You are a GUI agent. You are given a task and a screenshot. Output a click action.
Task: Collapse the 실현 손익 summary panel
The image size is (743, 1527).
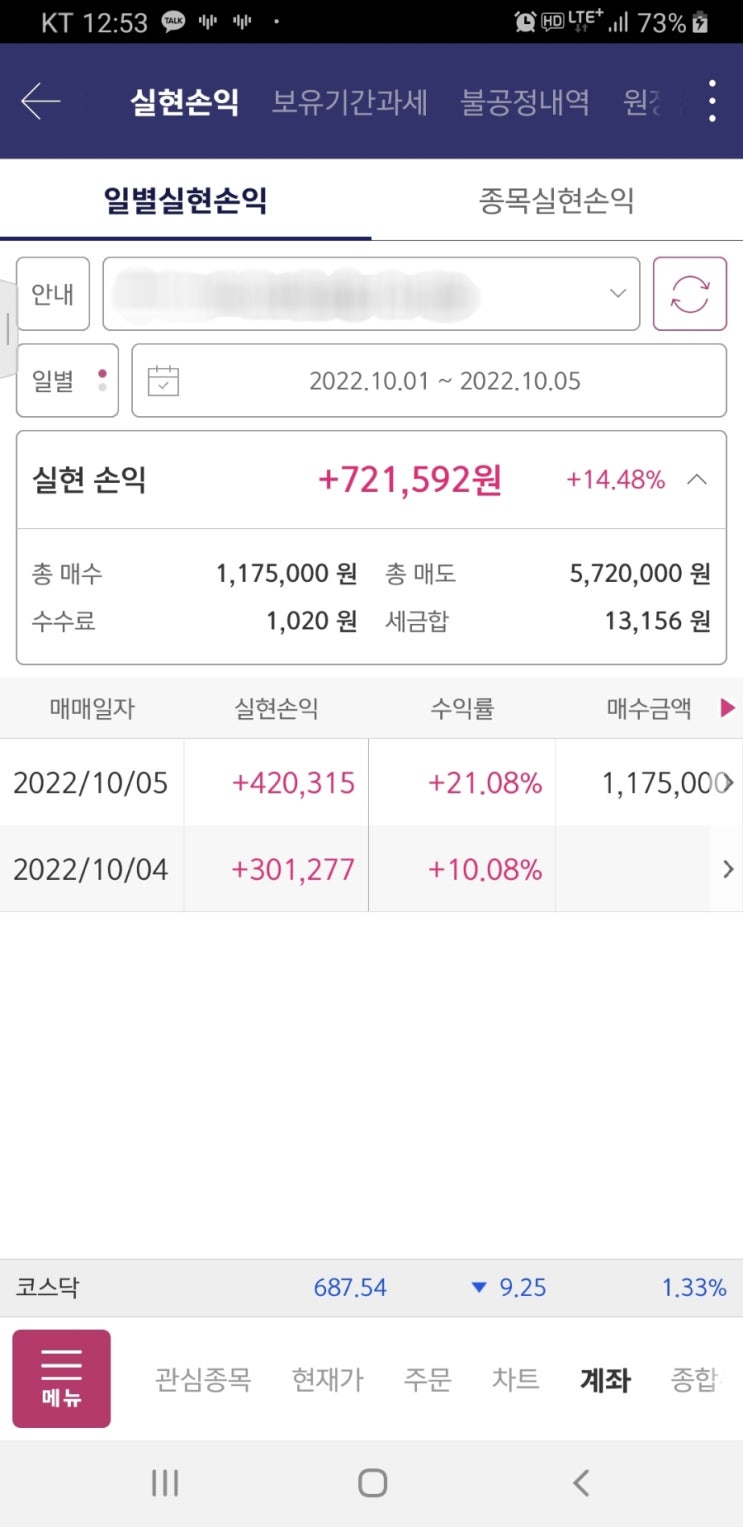[x=697, y=480]
